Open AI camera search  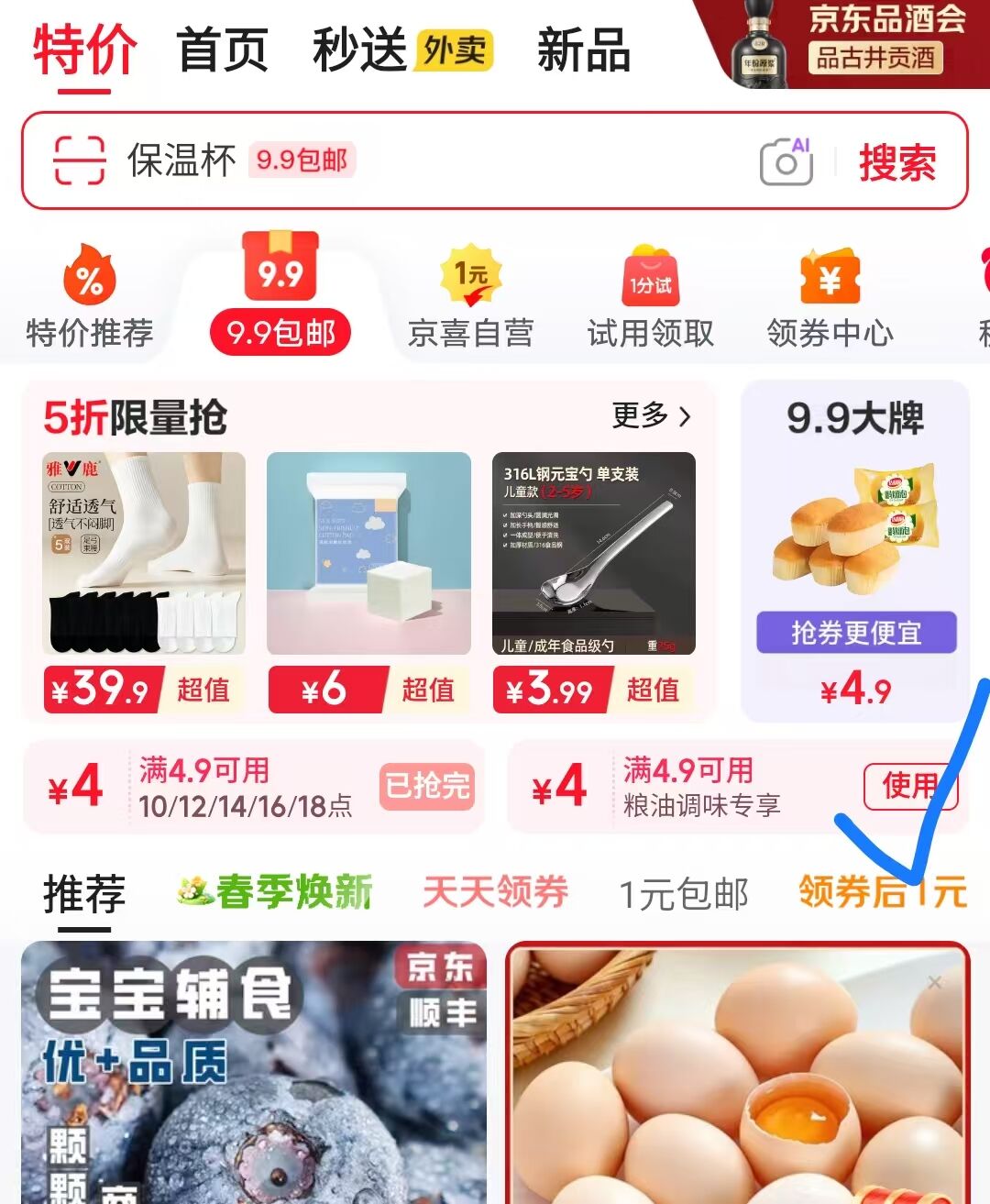pos(786,162)
